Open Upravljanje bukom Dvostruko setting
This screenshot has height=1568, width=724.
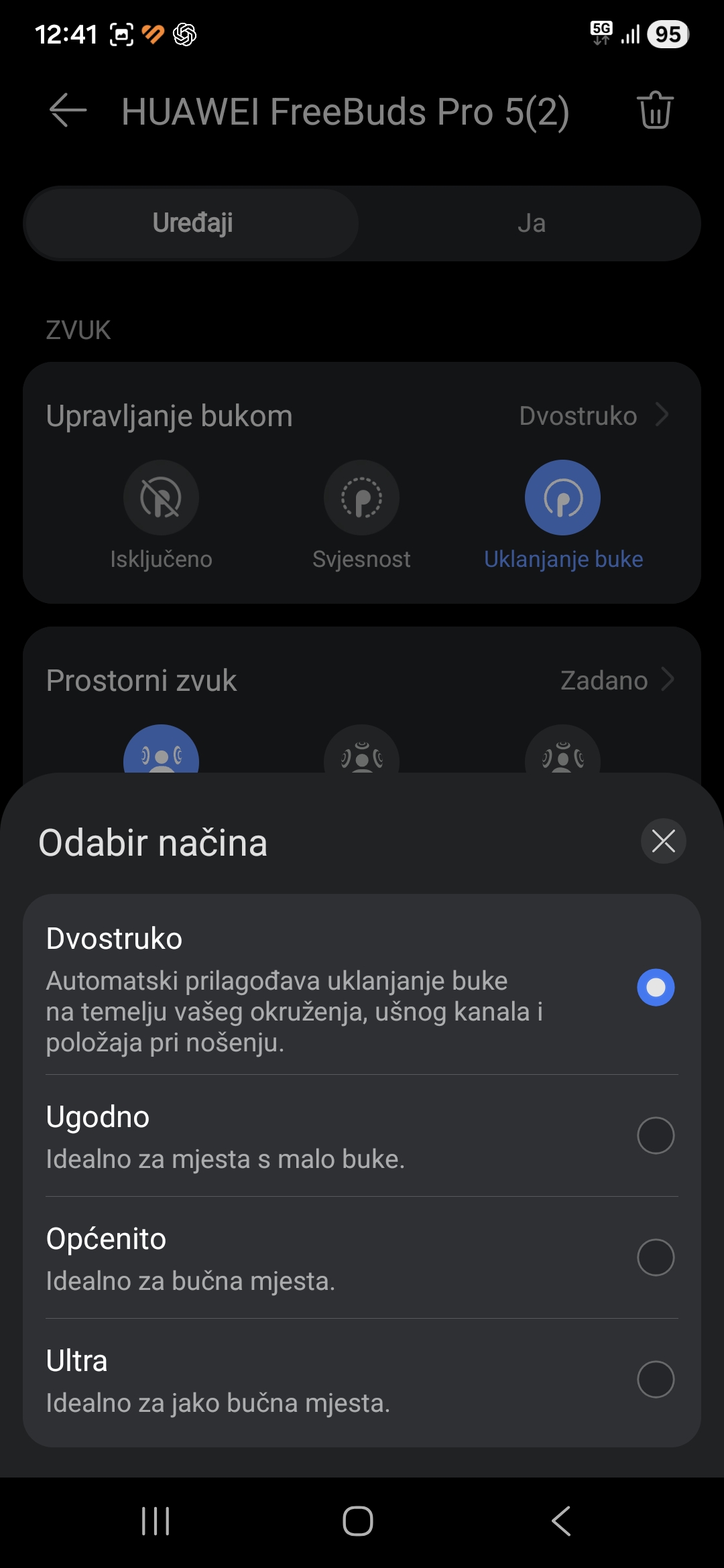[x=593, y=416]
